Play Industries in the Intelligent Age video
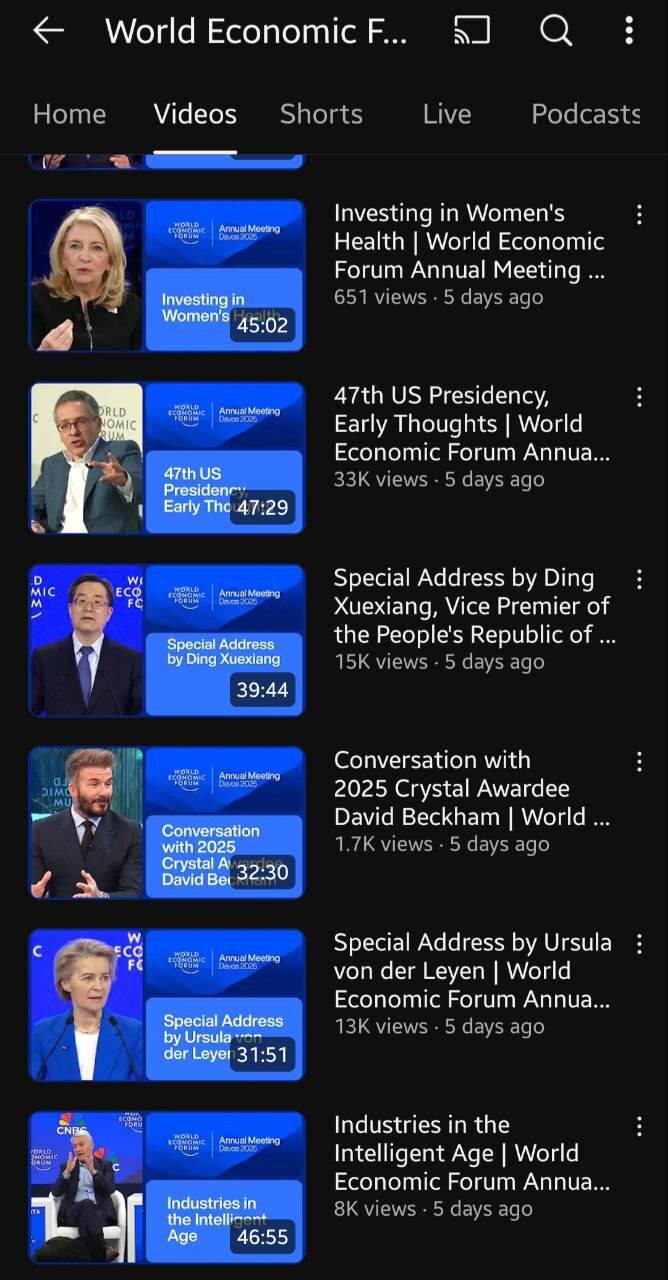The height and width of the screenshot is (1280, 668). pyautogui.click(x=166, y=1187)
